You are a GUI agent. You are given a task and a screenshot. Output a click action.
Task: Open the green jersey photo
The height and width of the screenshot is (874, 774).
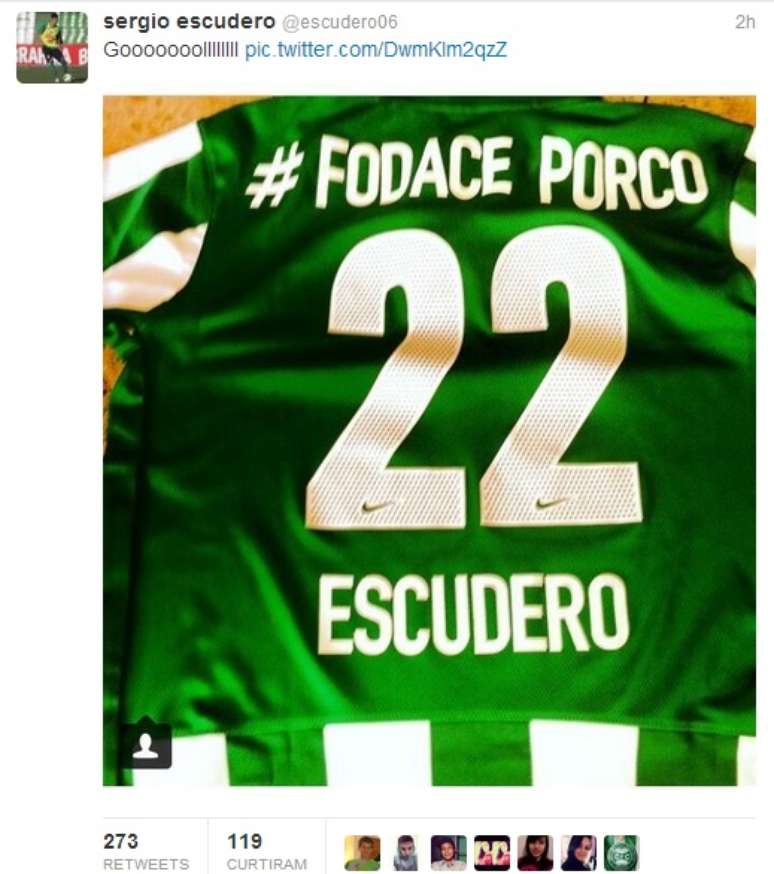click(x=430, y=440)
